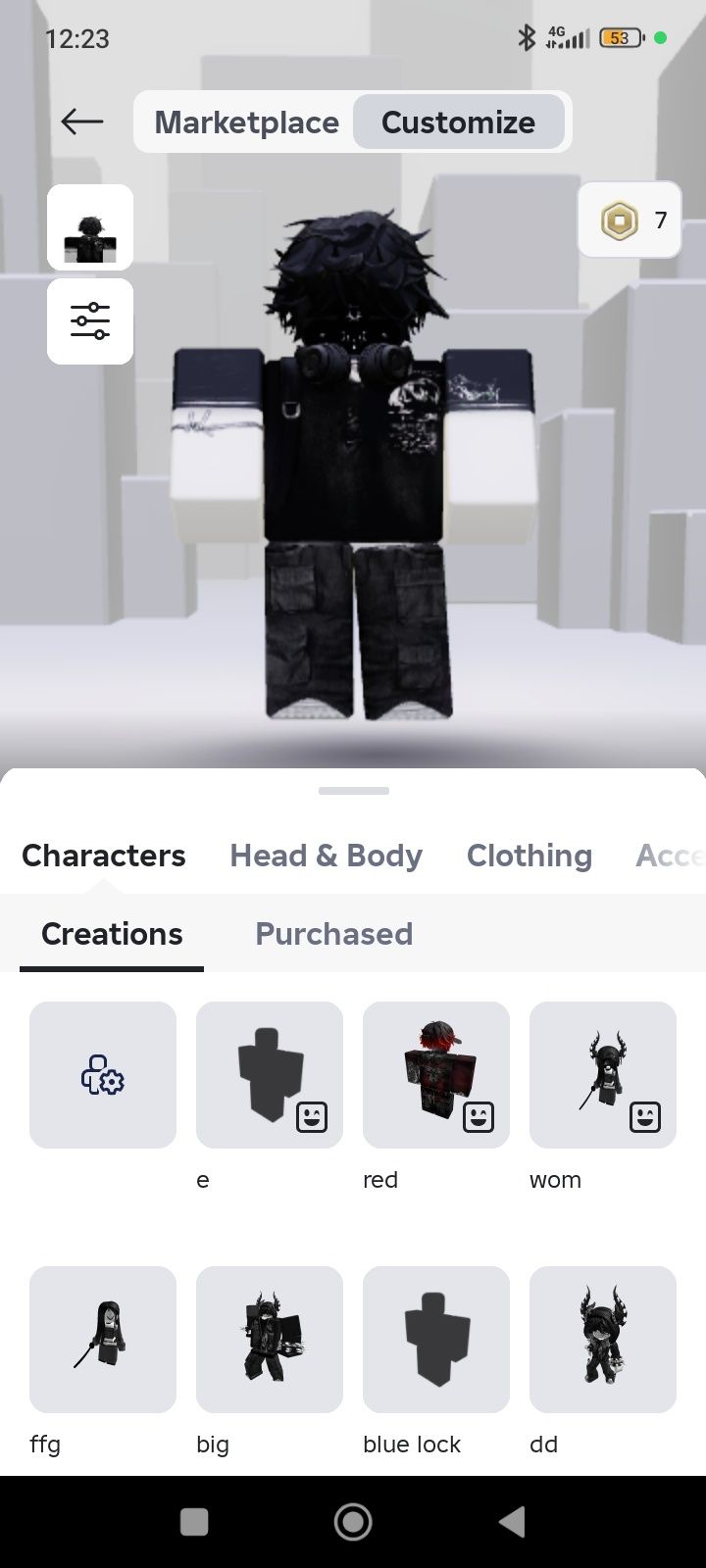
Task: Choose the wom saved character
Action: click(x=603, y=1075)
